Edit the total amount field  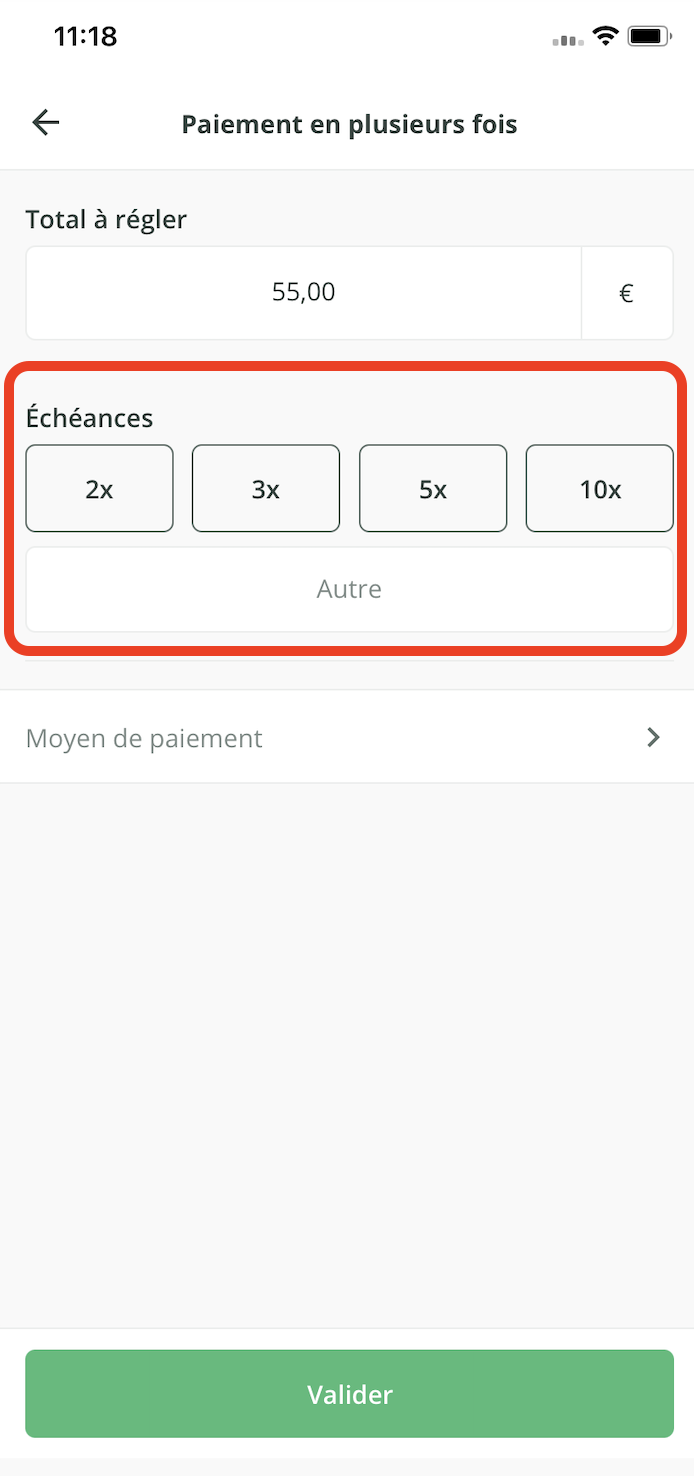[x=303, y=293]
